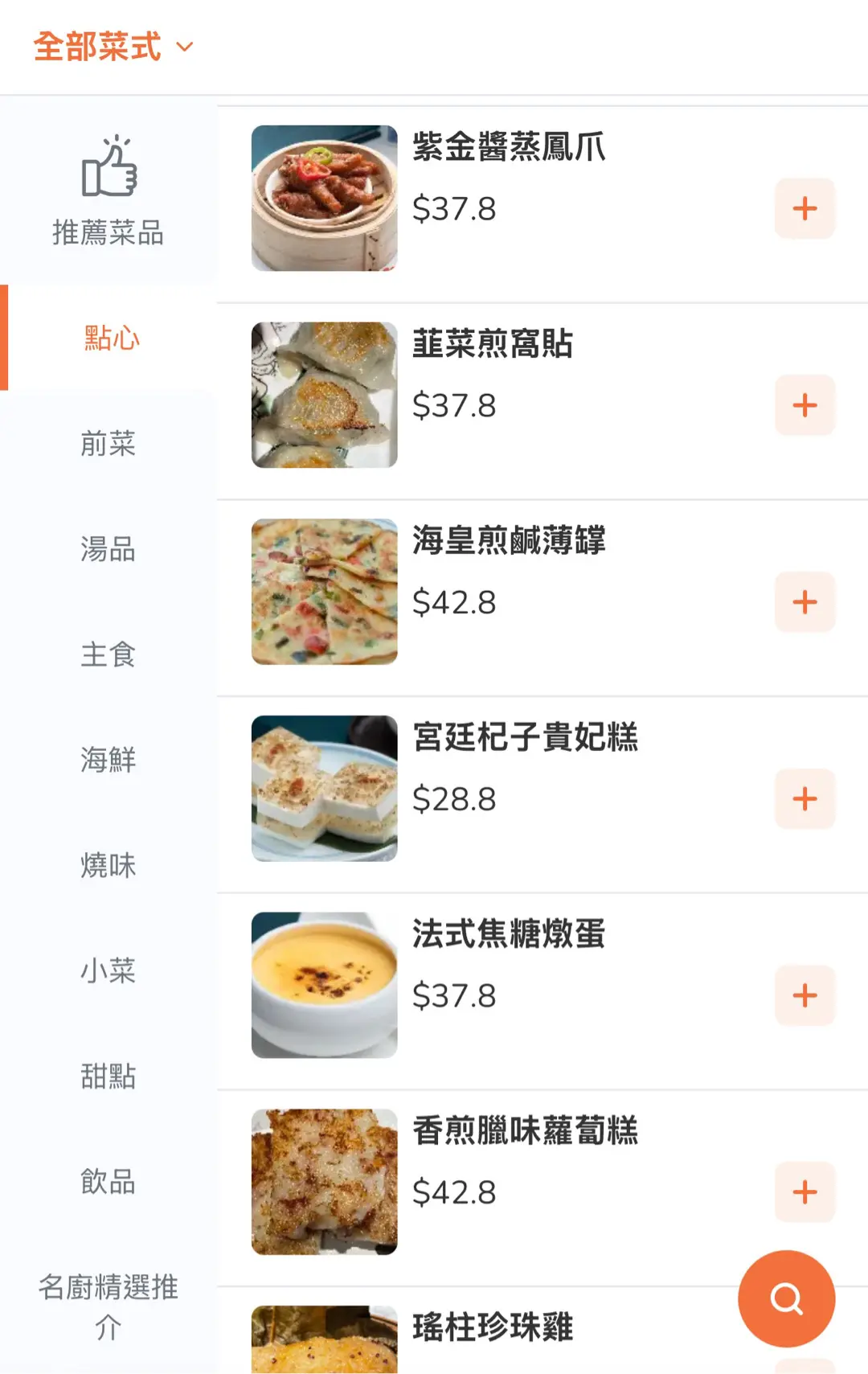Select the 前菜 category
This screenshot has height=1374, width=868.
[x=108, y=444]
